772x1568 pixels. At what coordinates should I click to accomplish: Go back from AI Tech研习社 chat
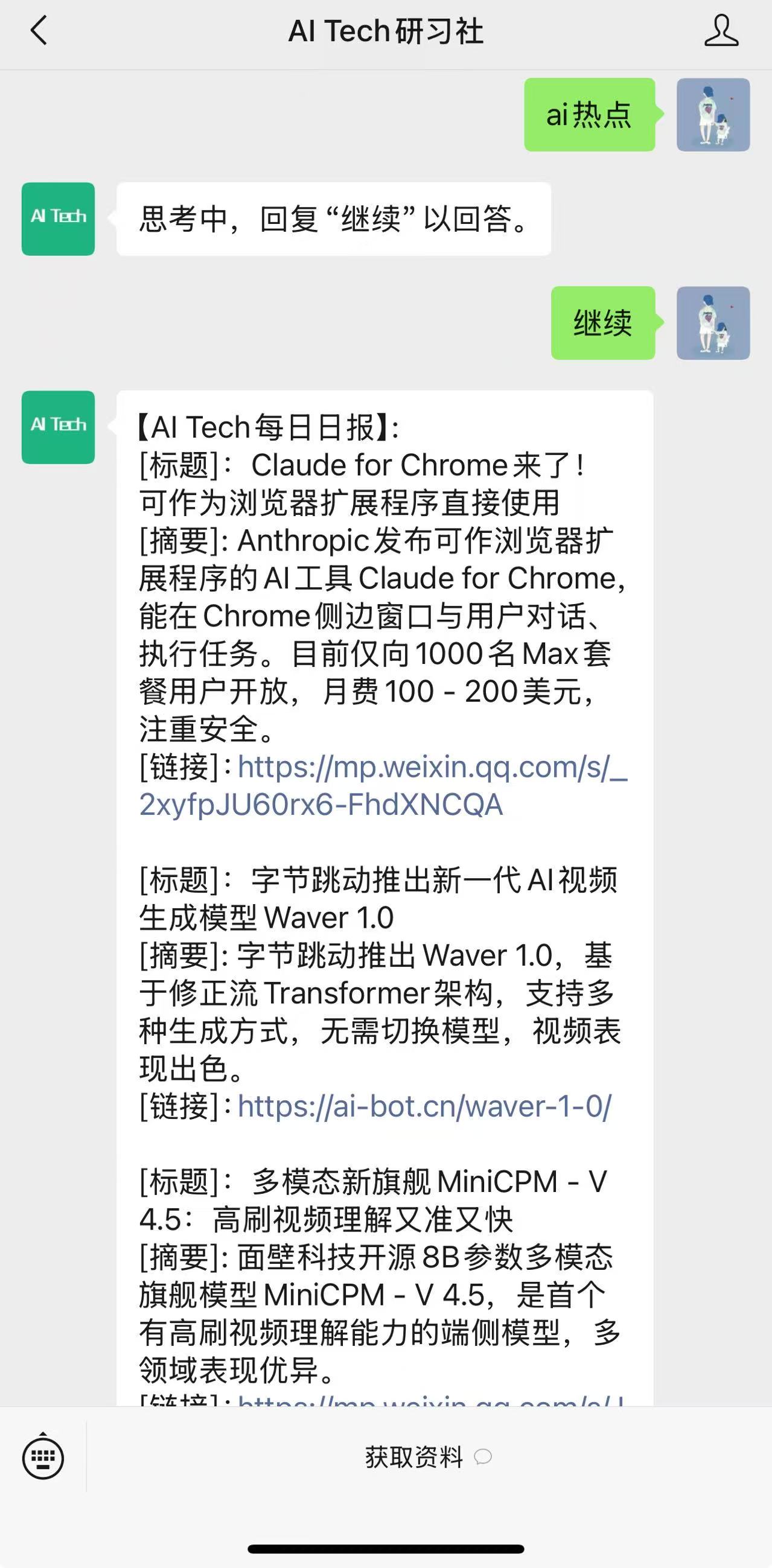click(x=39, y=31)
